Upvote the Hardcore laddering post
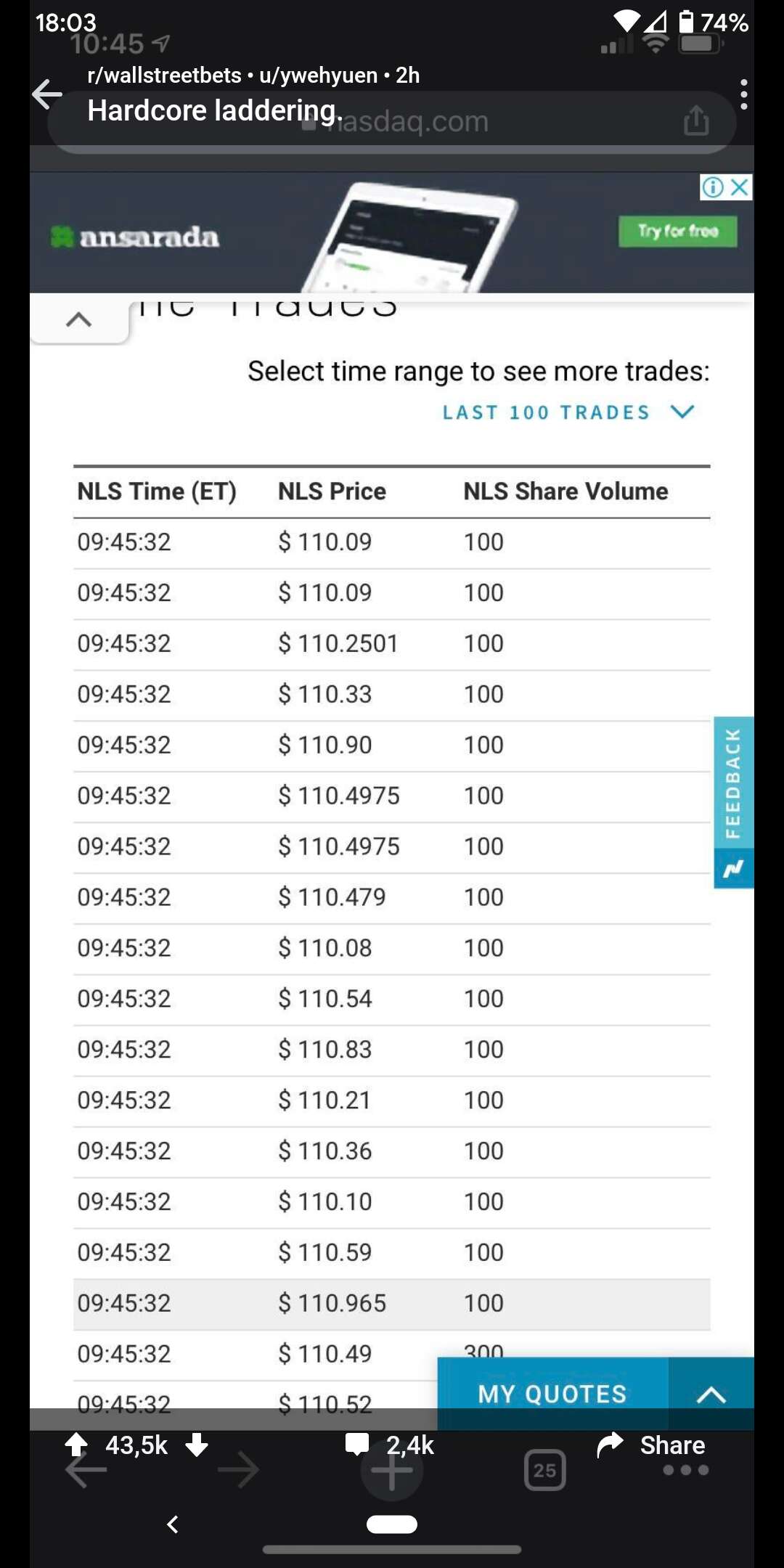 click(76, 1445)
